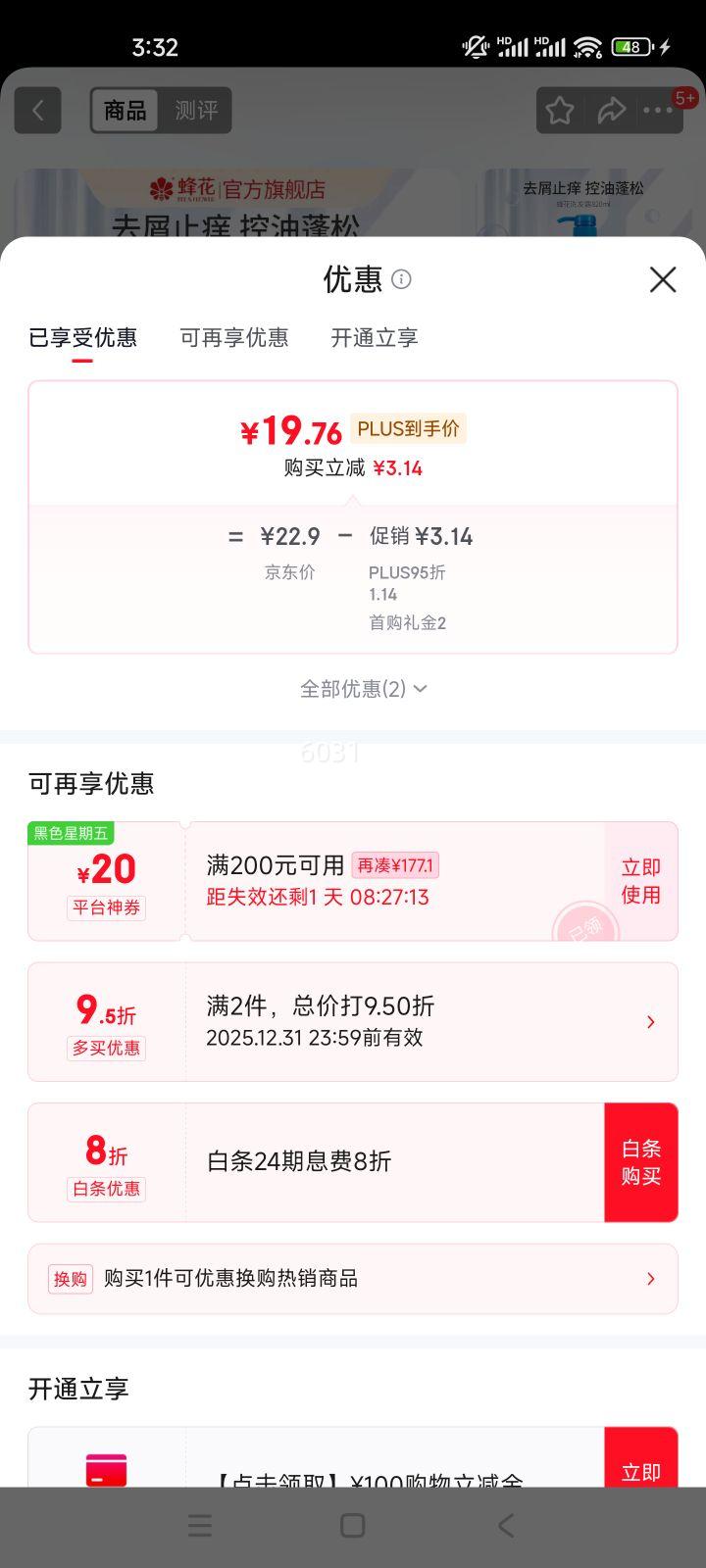Image resolution: width=706 pixels, height=1568 pixels.
Task: Tap the favorite star icon
Action: click(x=558, y=110)
